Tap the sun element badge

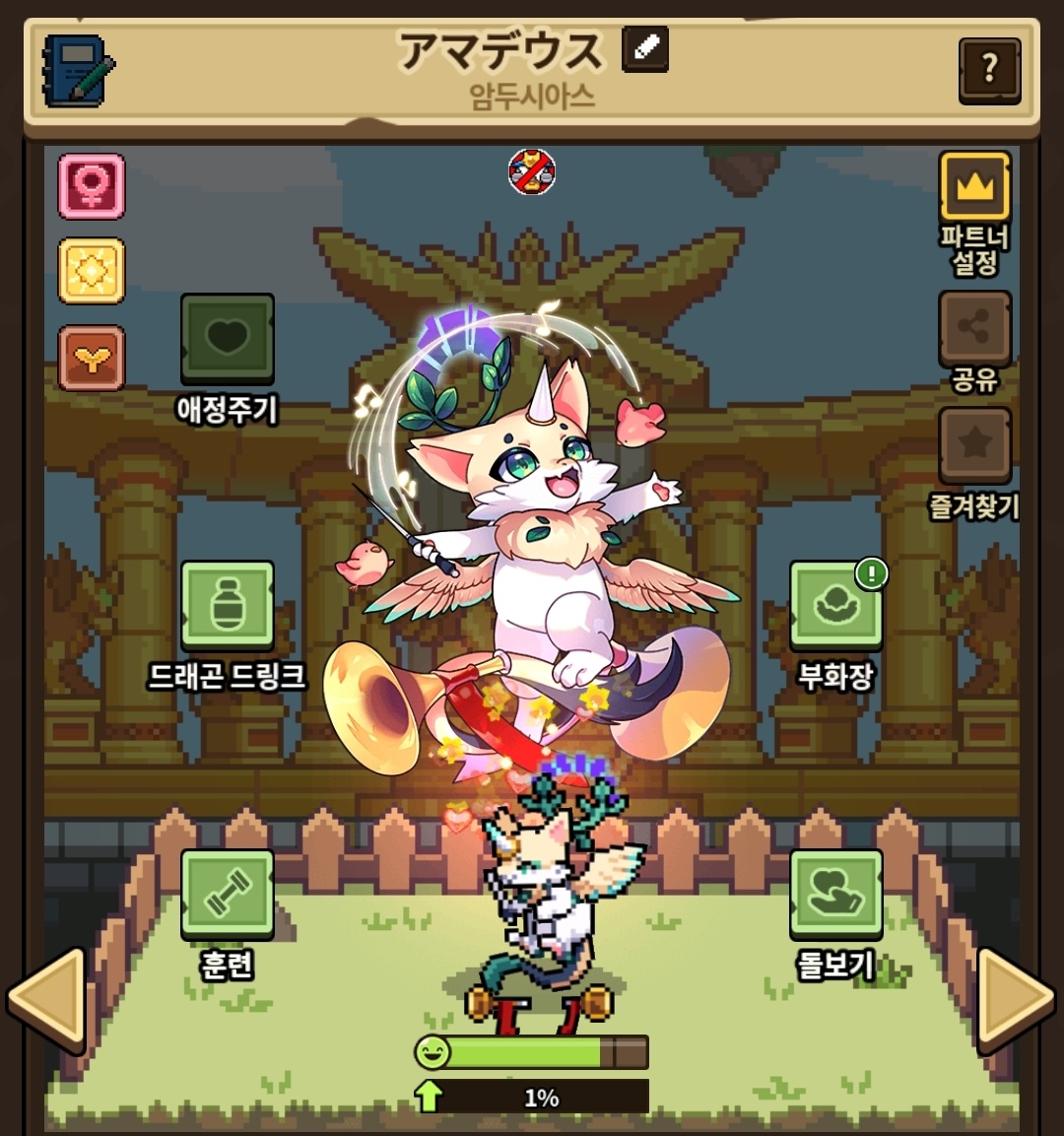[x=92, y=271]
